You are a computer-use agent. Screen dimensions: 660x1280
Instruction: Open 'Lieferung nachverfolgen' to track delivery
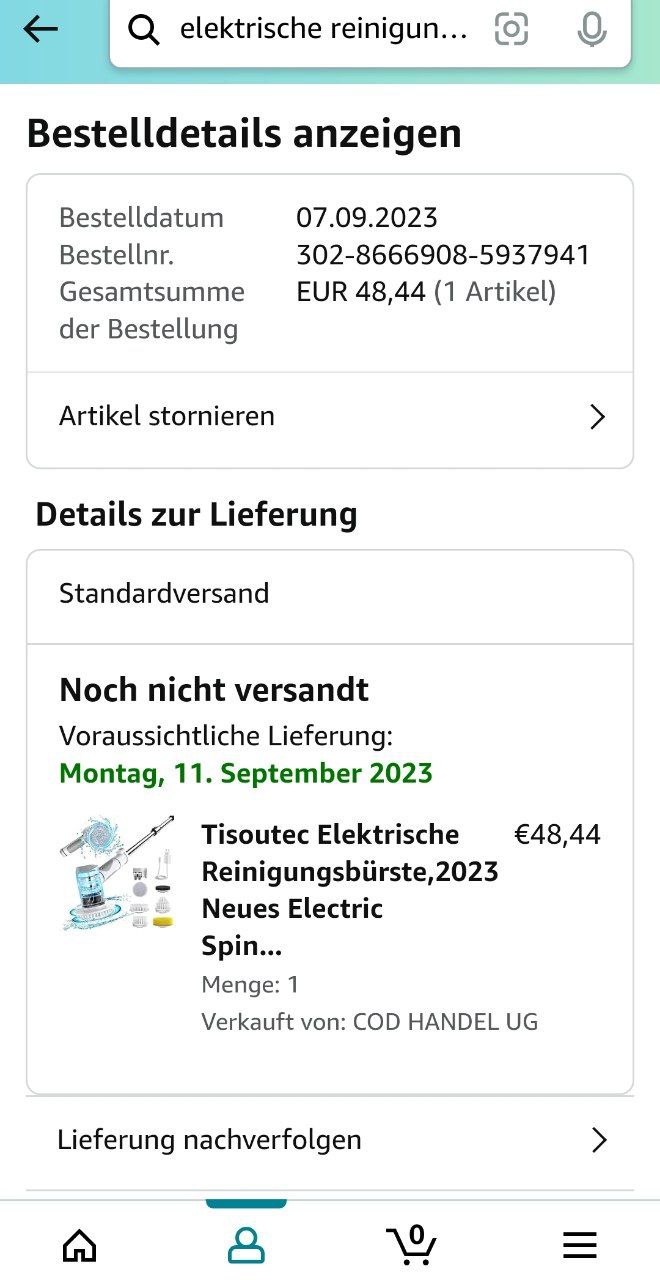tap(330, 1140)
